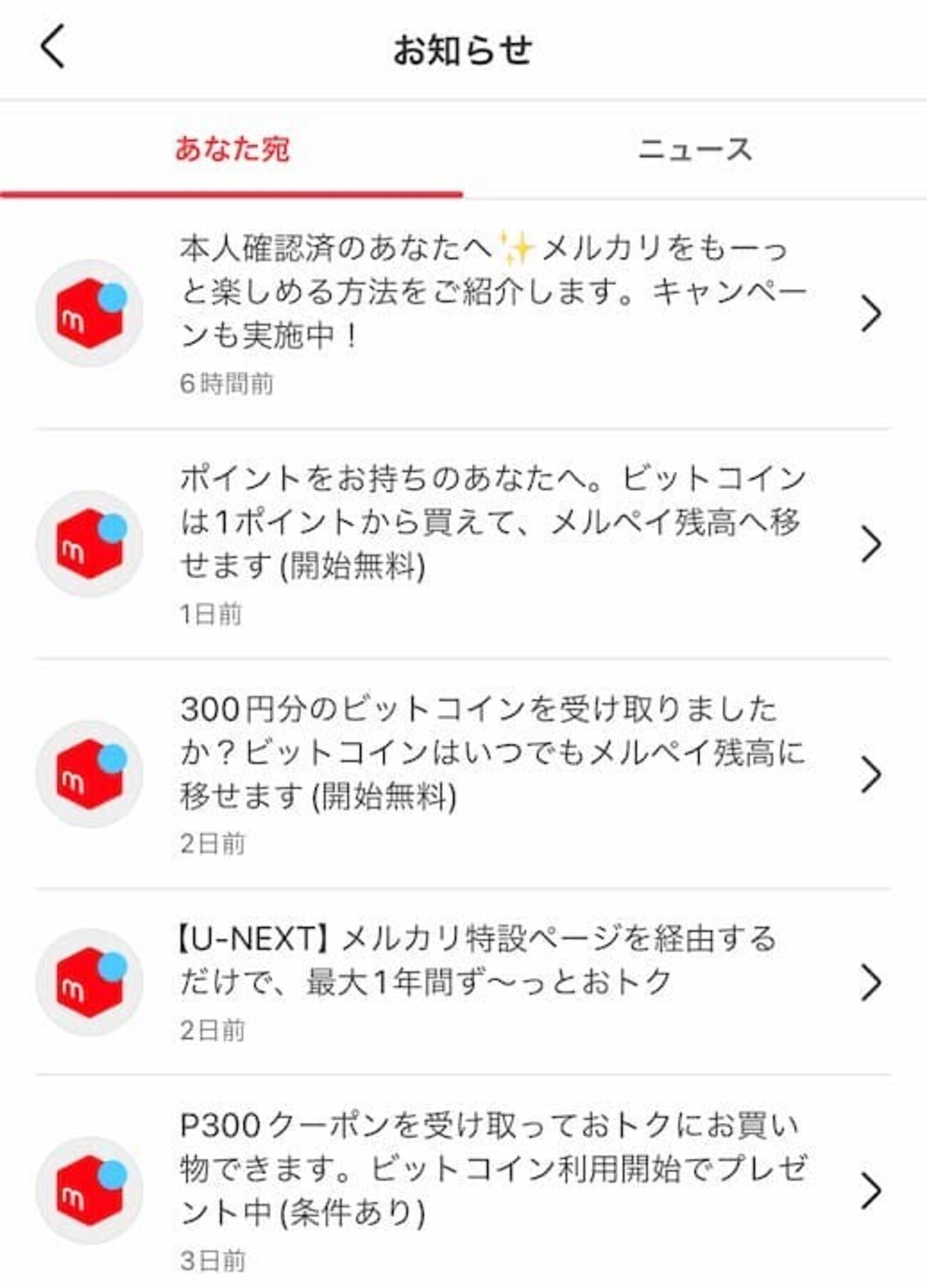Switch to the ニュース tab
The image size is (927, 1288).
click(x=695, y=150)
